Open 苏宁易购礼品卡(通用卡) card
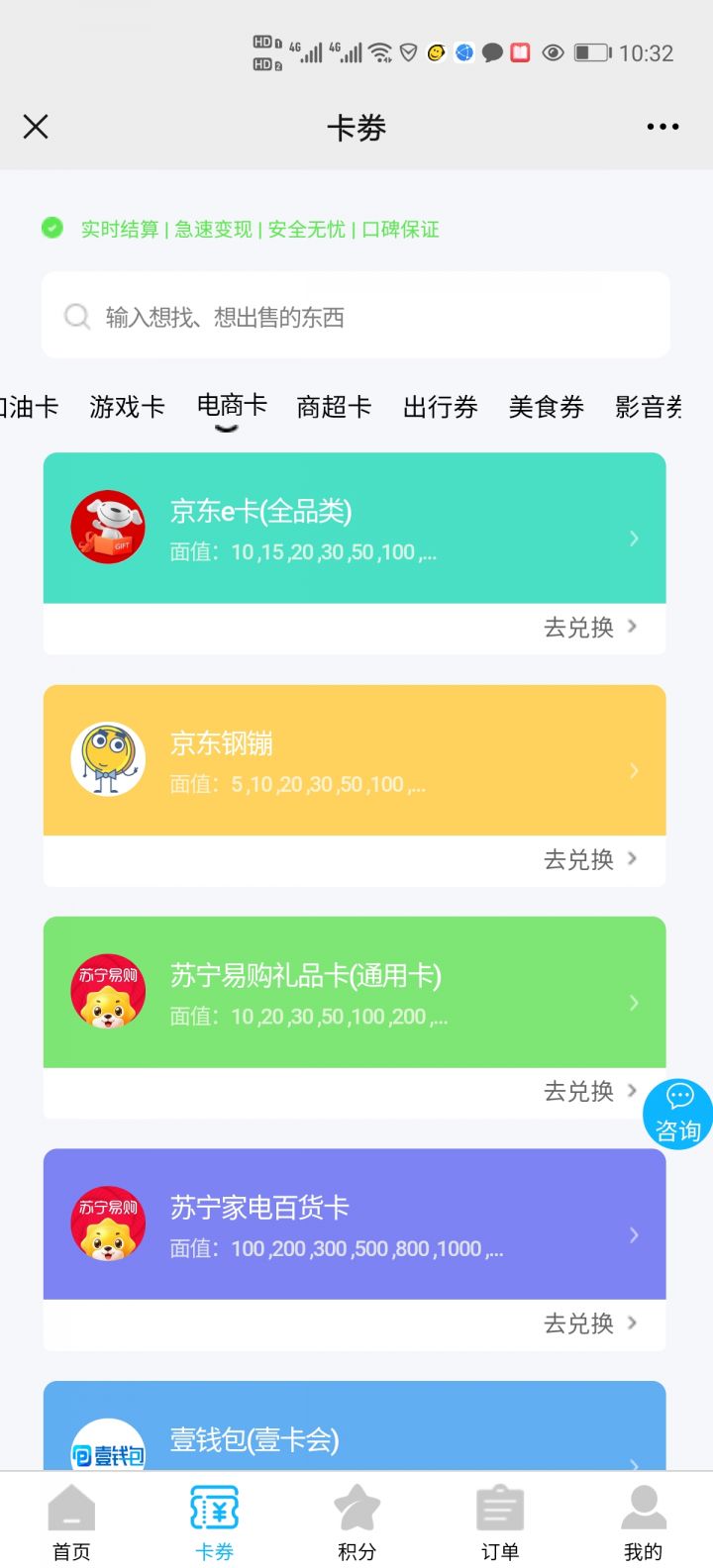Viewport: 713px width, 1568px height. [x=355, y=992]
